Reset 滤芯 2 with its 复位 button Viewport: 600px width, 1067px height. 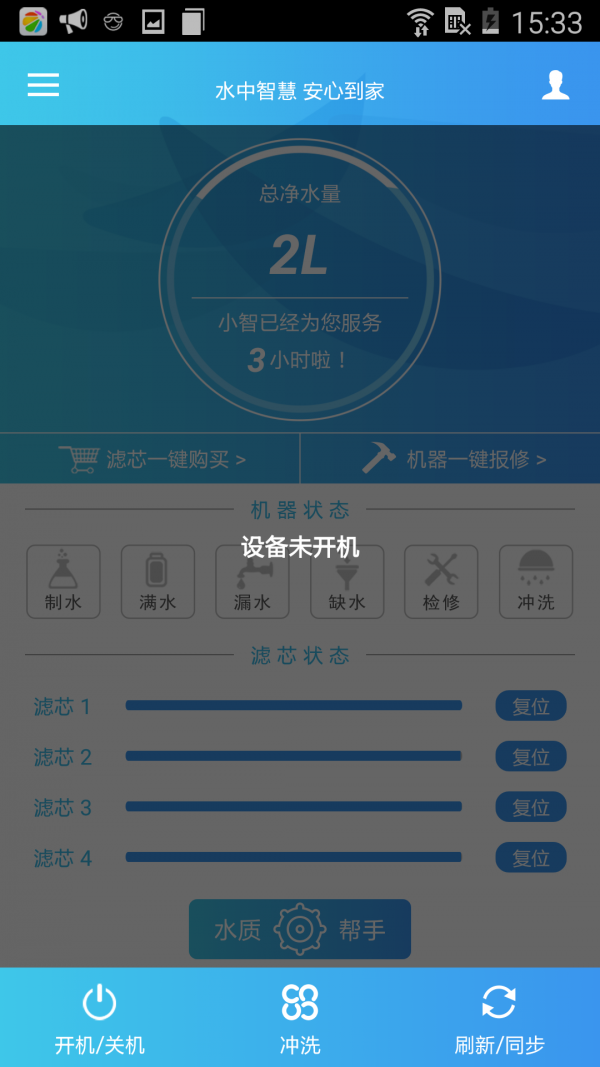pos(531,757)
